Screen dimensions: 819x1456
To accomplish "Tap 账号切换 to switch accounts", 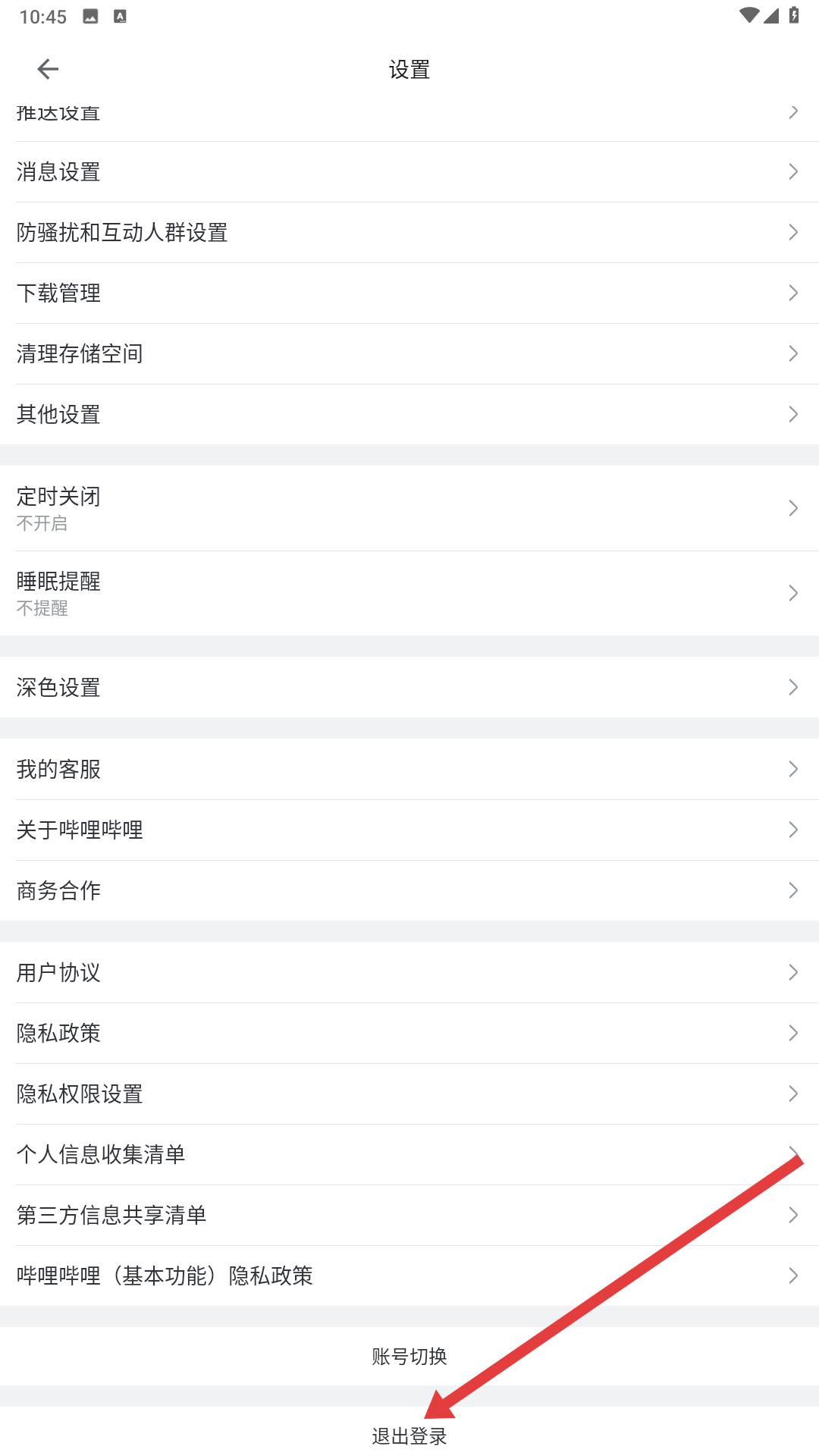I will 409,1357.
